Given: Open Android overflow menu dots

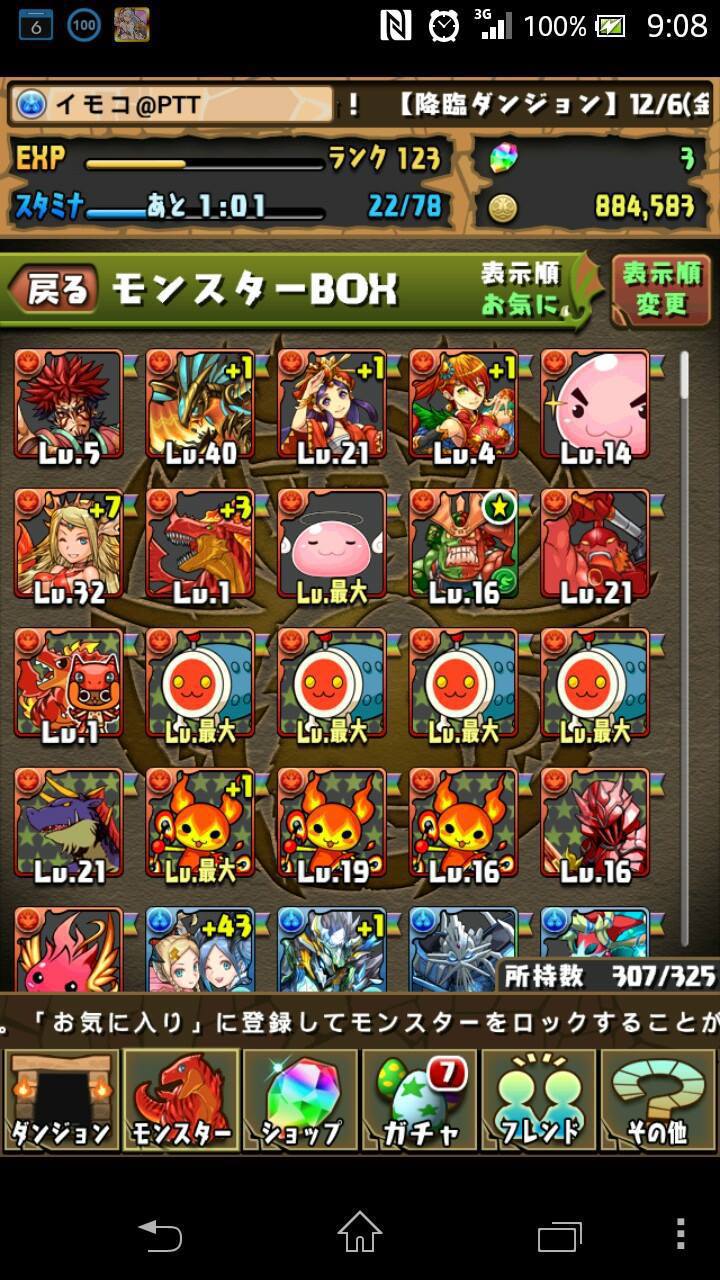Looking at the screenshot, I should (680, 1234).
